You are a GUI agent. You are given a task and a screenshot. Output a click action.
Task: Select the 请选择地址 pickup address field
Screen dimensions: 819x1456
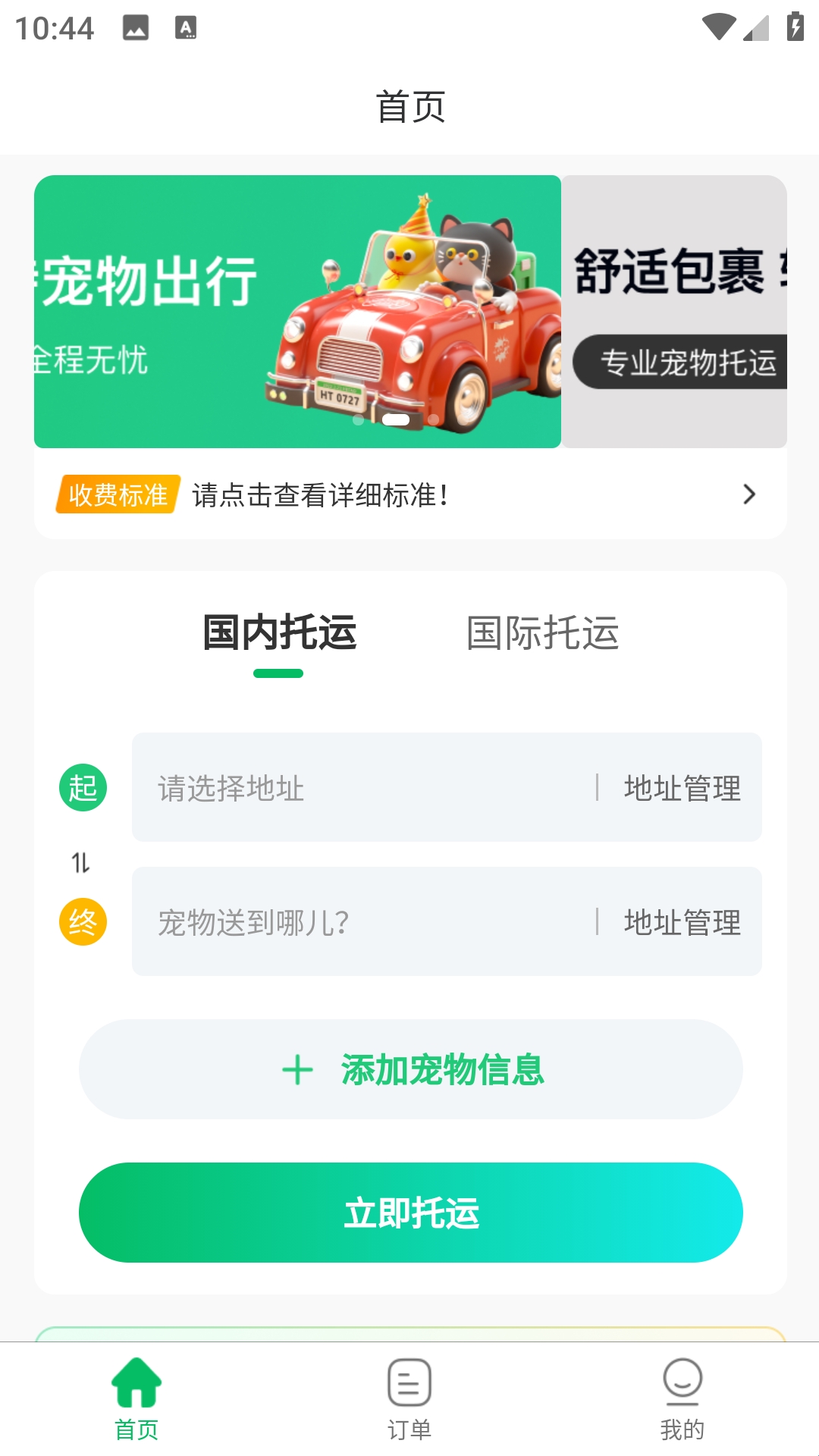tap(364, 788)
